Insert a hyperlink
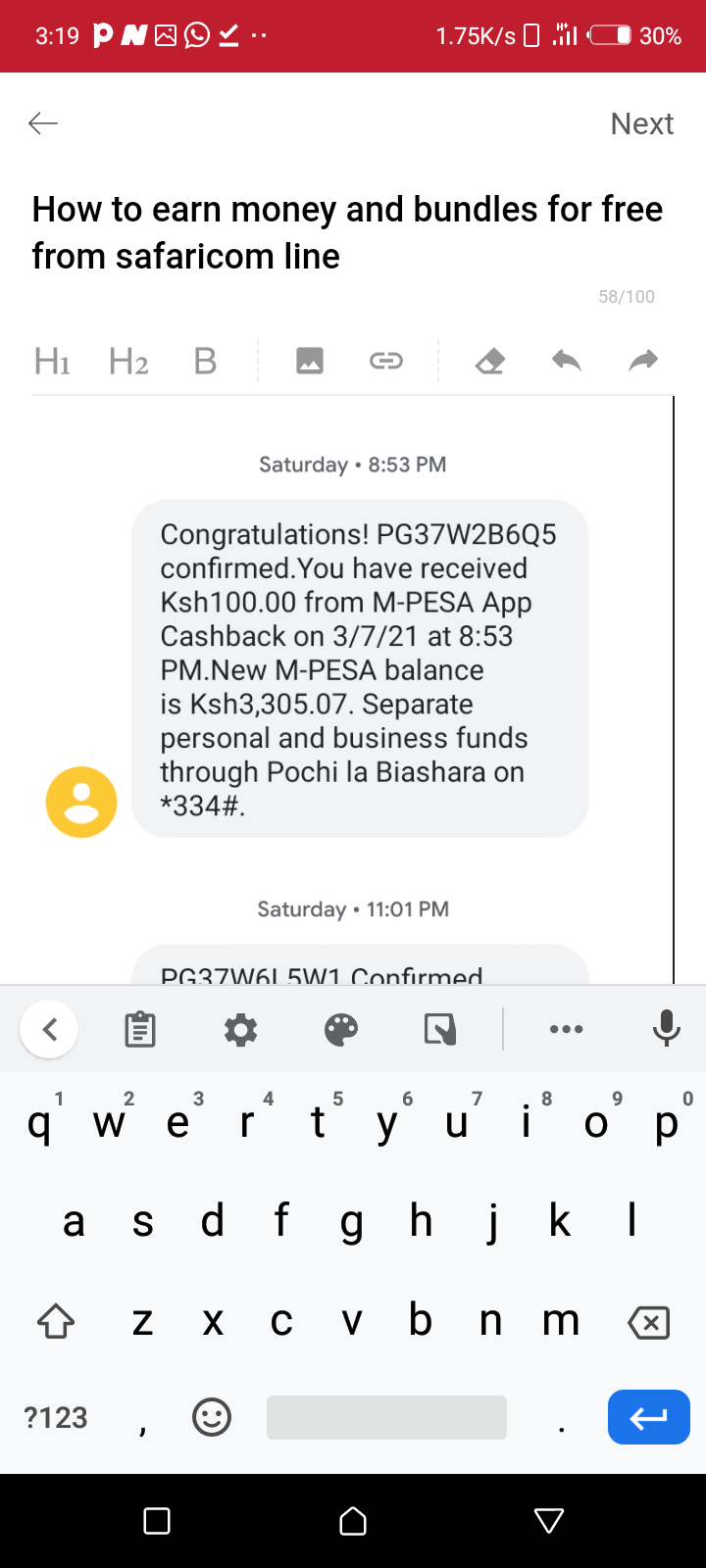The image size is (706, 1568). tap(385, 362)
